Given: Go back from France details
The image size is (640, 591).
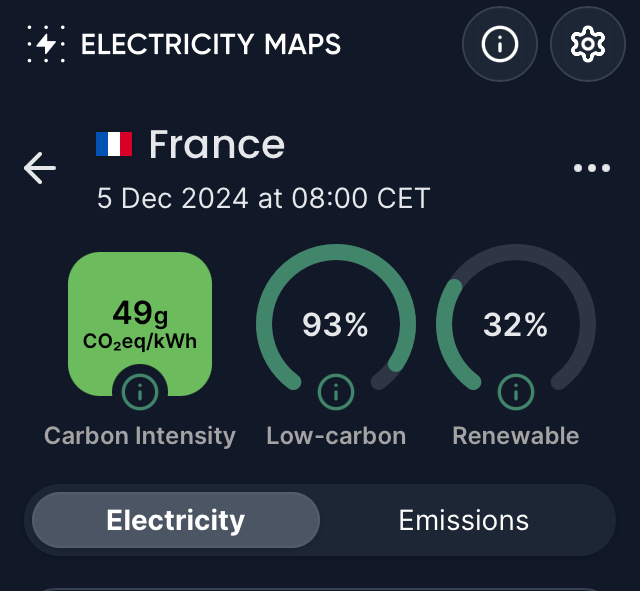Looking at the screenshot, I should (40, 168).
